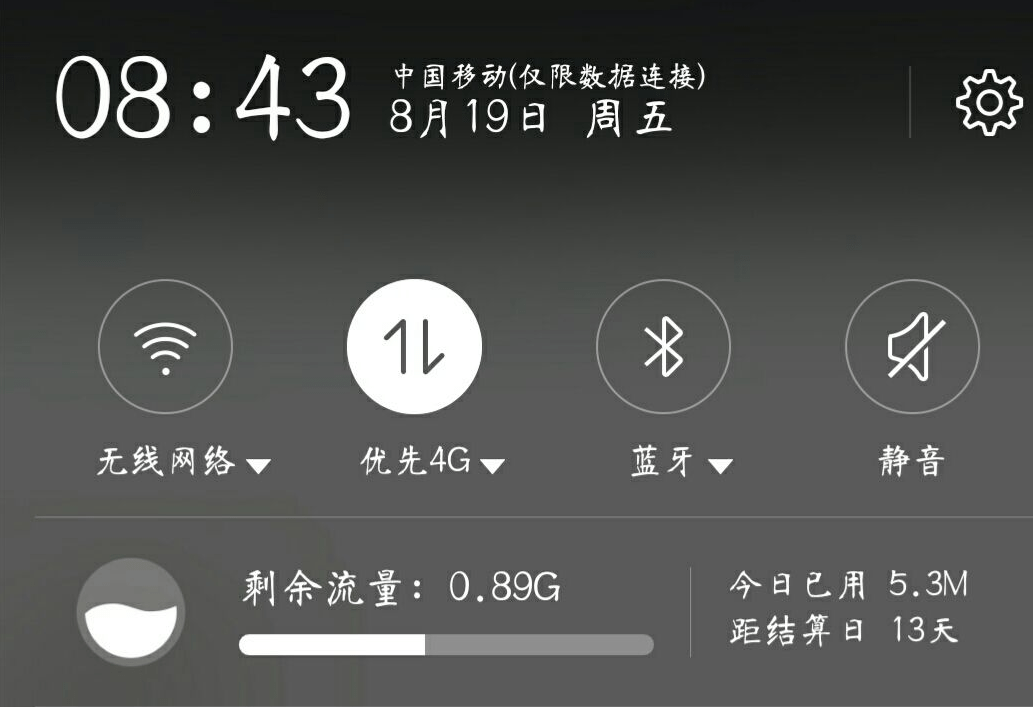Turn off mobile data 优先4G

pyautogui.click(x=414, y=347)
